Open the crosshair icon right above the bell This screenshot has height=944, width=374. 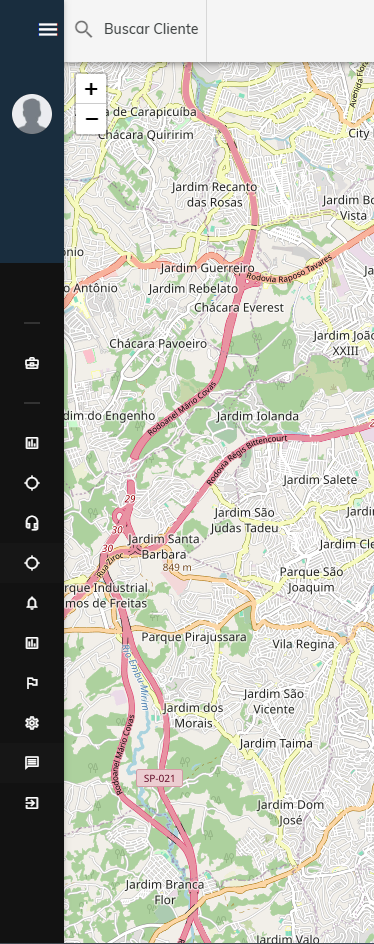point(32,563)
